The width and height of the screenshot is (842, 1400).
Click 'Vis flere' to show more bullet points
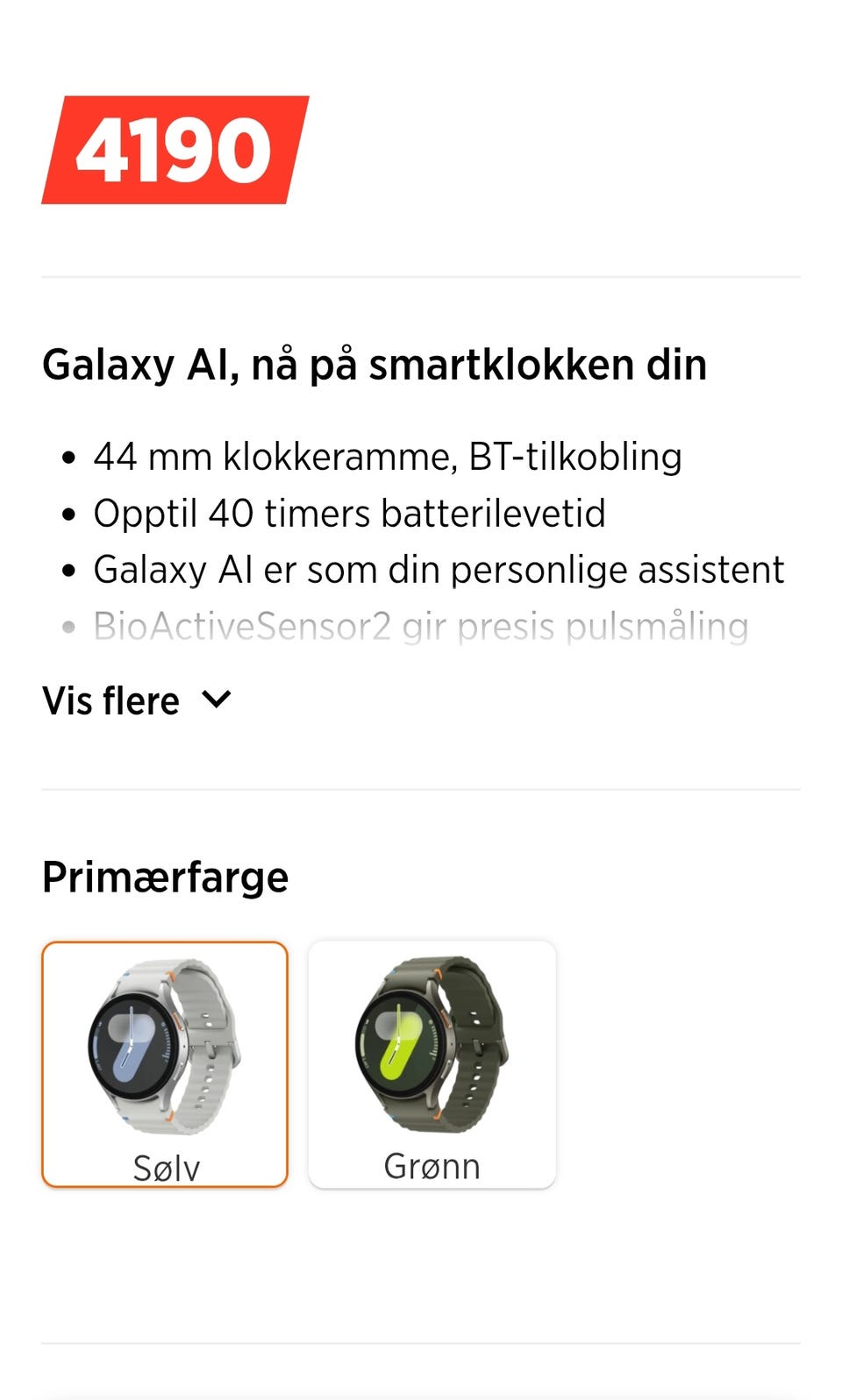110,700
